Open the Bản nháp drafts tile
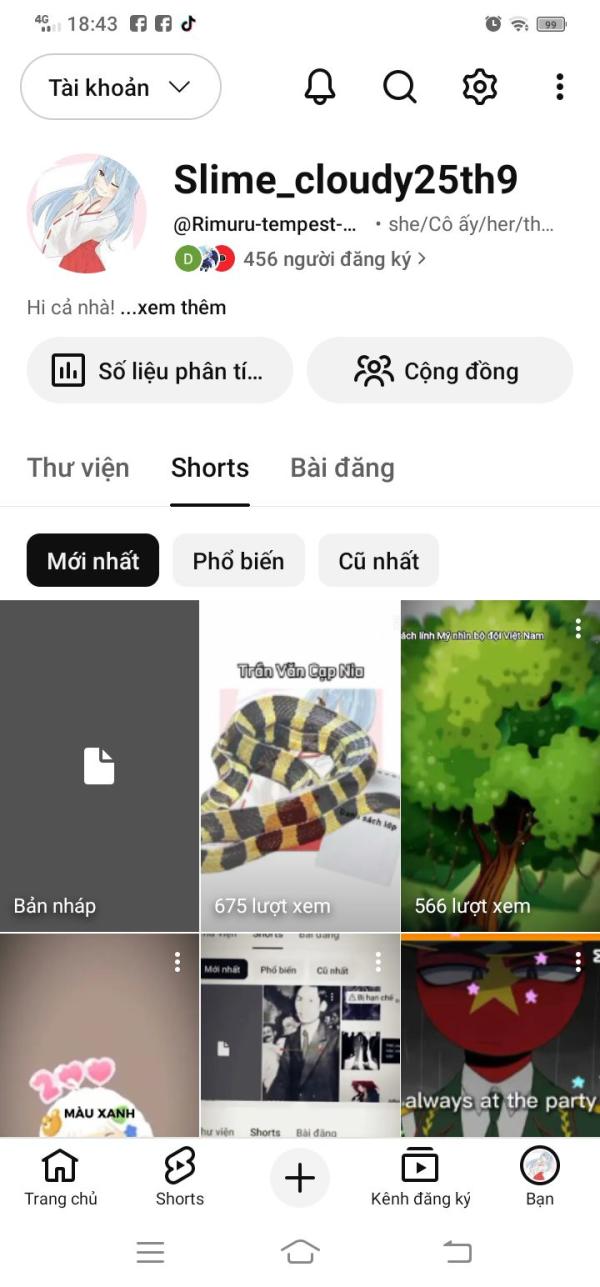 99,766
